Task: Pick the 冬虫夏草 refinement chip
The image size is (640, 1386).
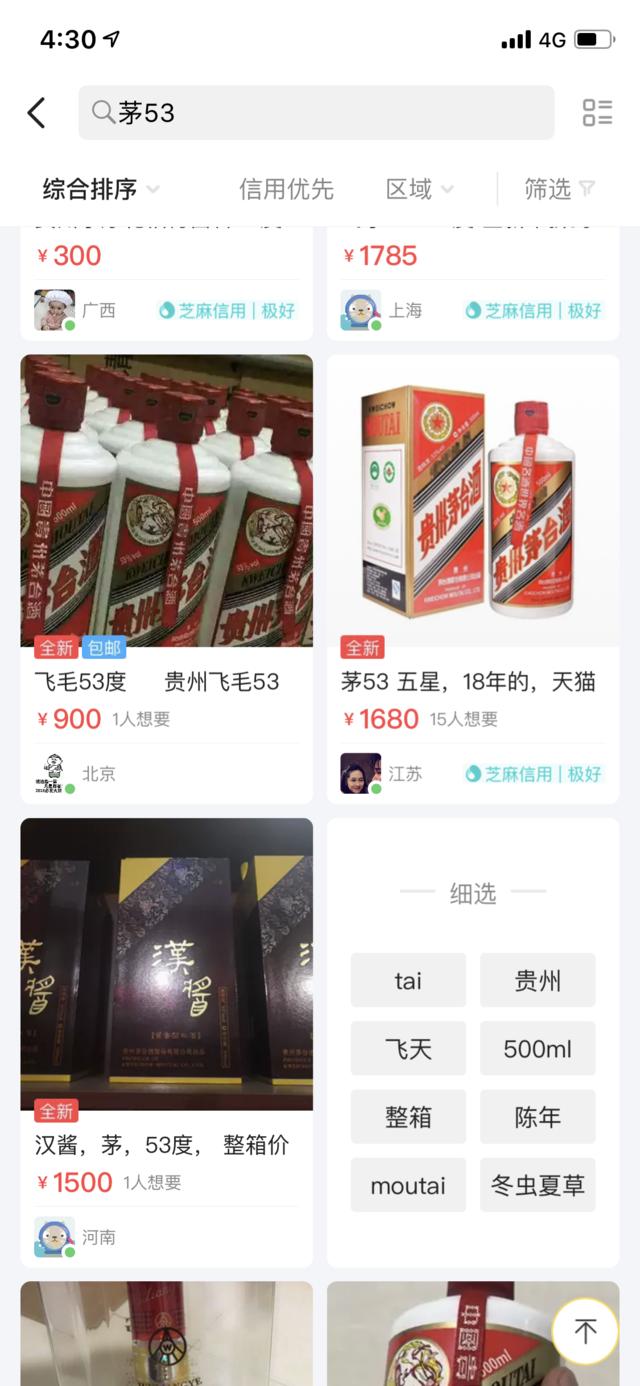Action: 538,1186
